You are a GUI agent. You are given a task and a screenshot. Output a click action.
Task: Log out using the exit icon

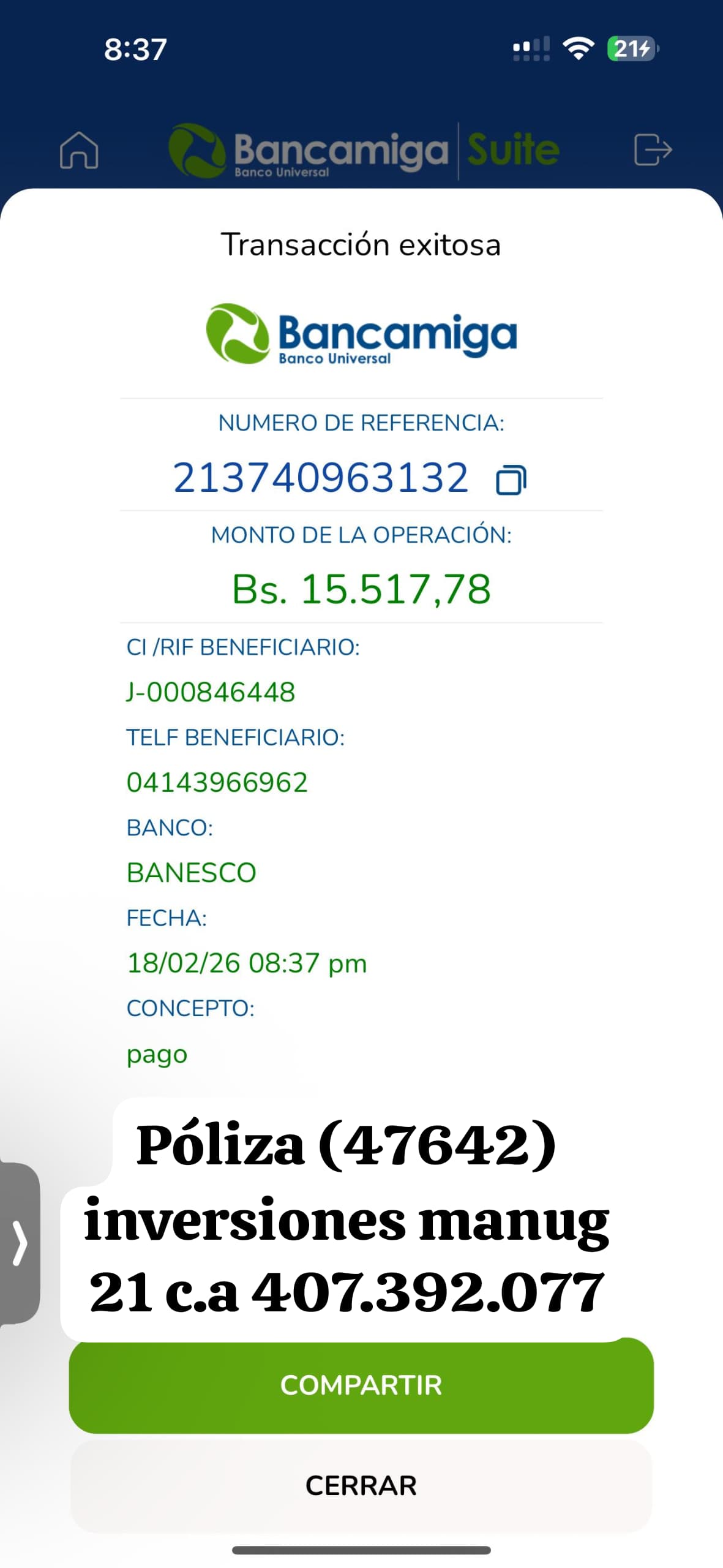coord(653,150)
